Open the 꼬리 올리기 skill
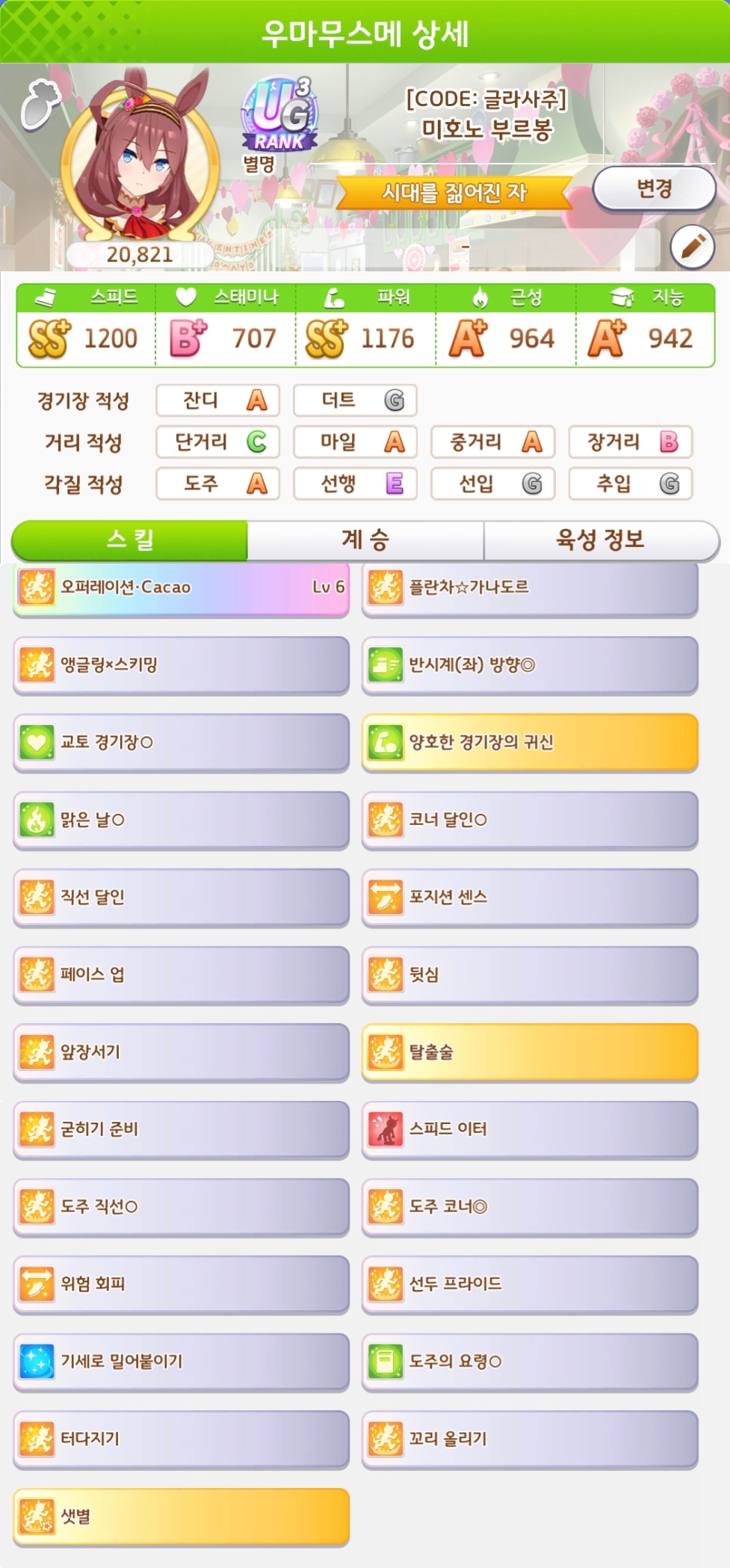 click(x=530, y=1439)
